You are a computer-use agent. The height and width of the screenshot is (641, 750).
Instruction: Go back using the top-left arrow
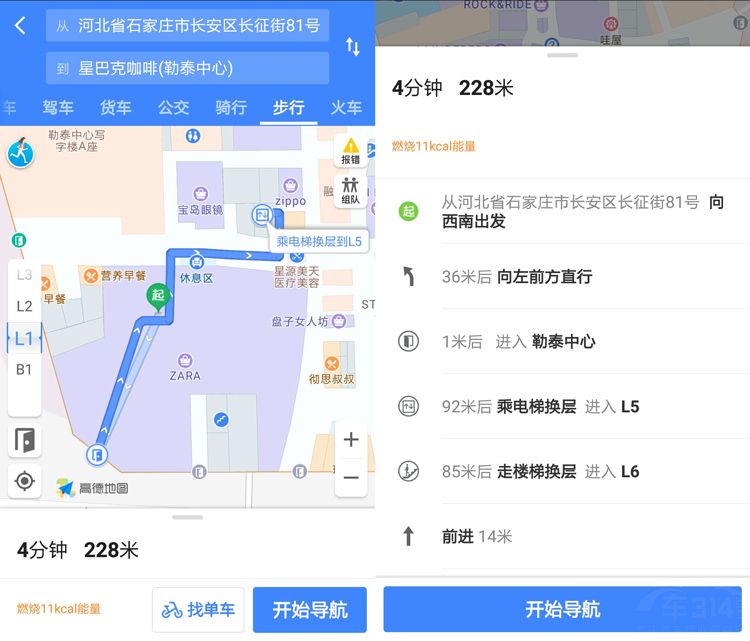click(x=21, y=26)
